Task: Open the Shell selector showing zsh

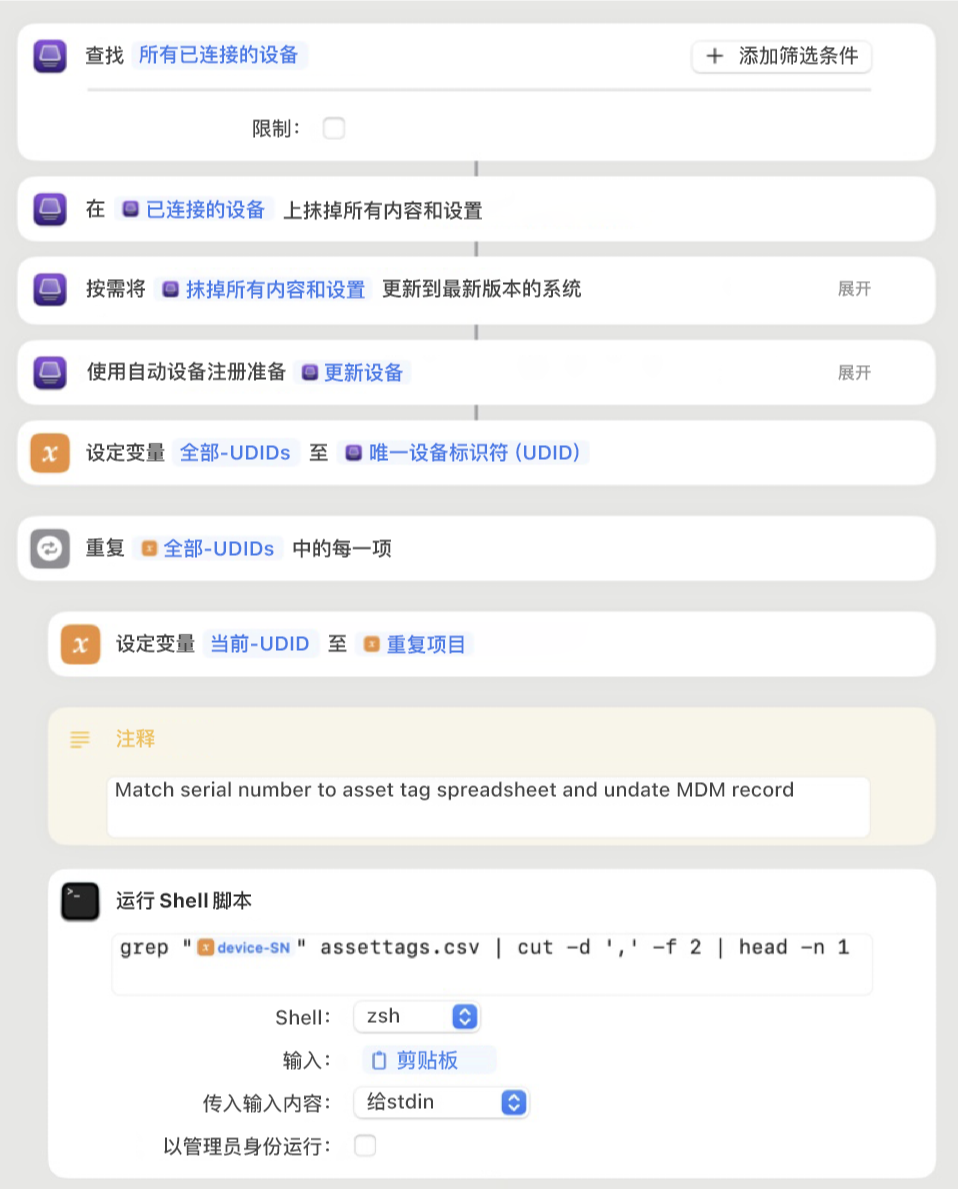Action: (417, 1016)
